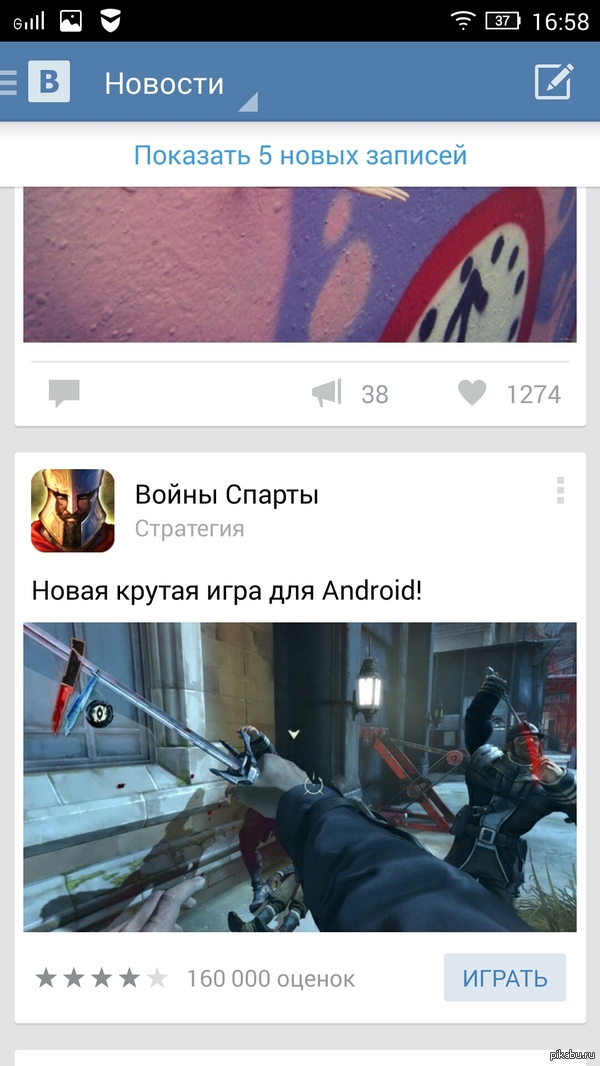Show 5 new posts banner
This screenshot has height=1066, width=600.
coord(300,155)
